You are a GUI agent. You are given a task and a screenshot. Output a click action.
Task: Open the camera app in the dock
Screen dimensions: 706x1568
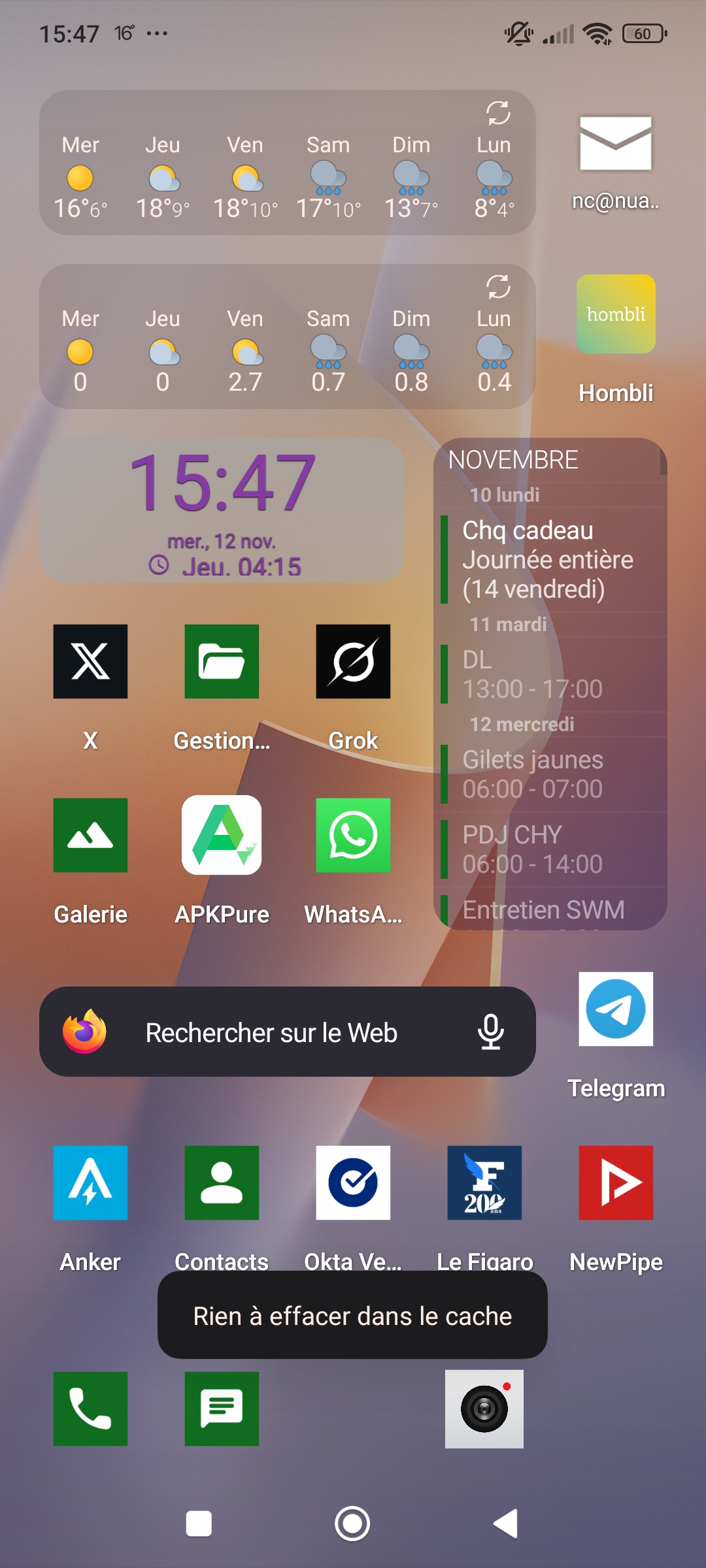pyautogui.click(x=484, y=1409)
